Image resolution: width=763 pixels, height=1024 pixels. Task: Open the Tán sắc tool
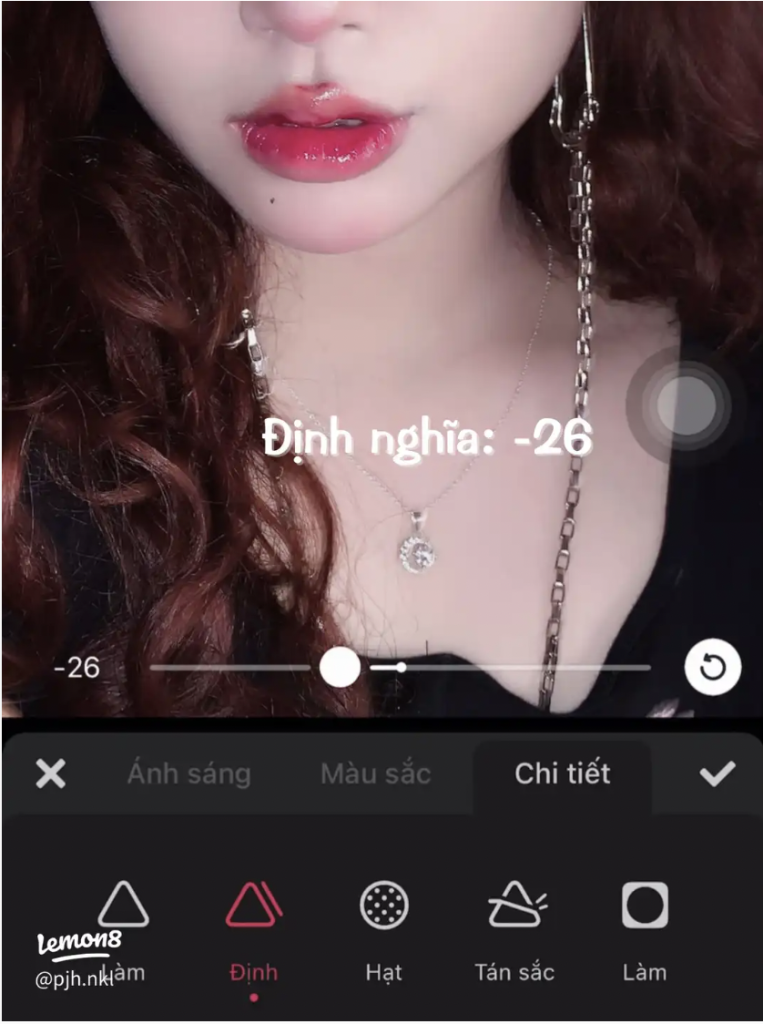[515, 925]
